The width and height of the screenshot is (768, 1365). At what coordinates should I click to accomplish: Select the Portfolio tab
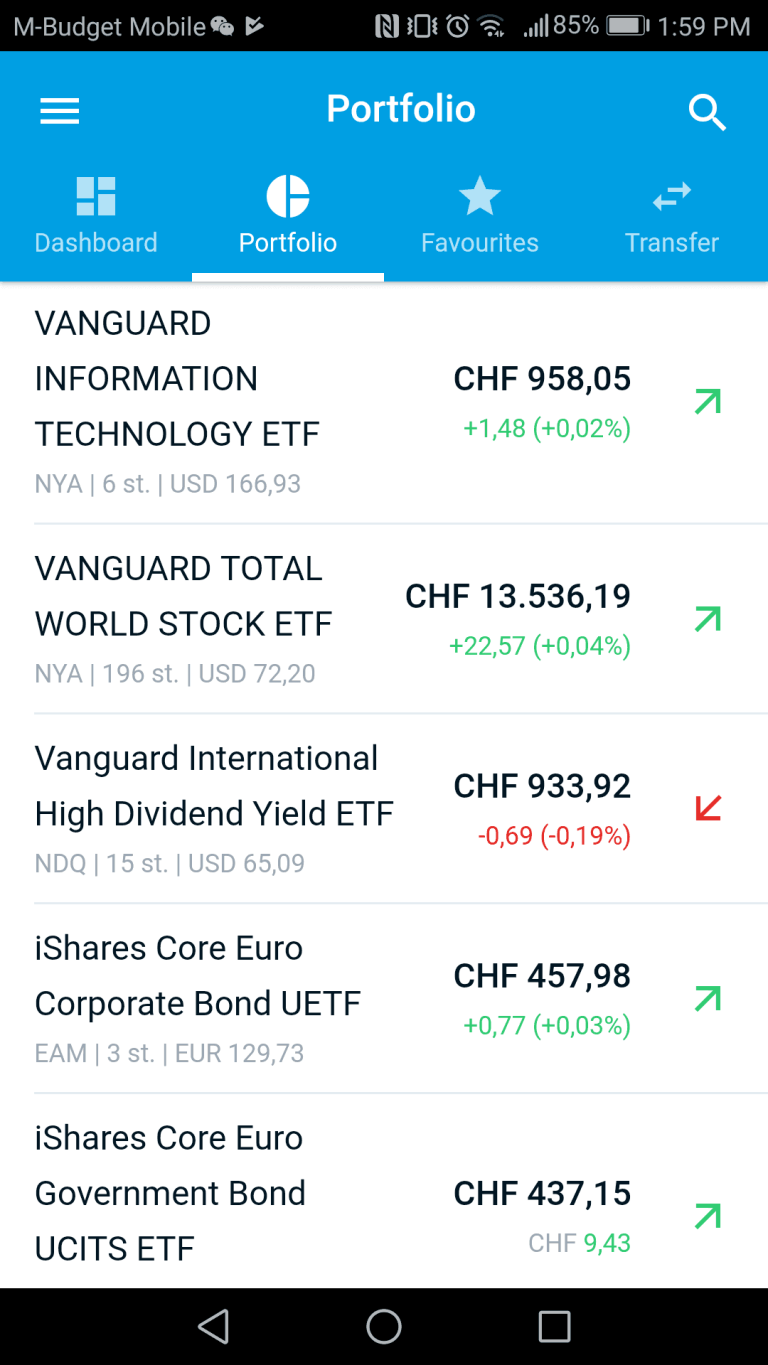[x=288, y=216]
